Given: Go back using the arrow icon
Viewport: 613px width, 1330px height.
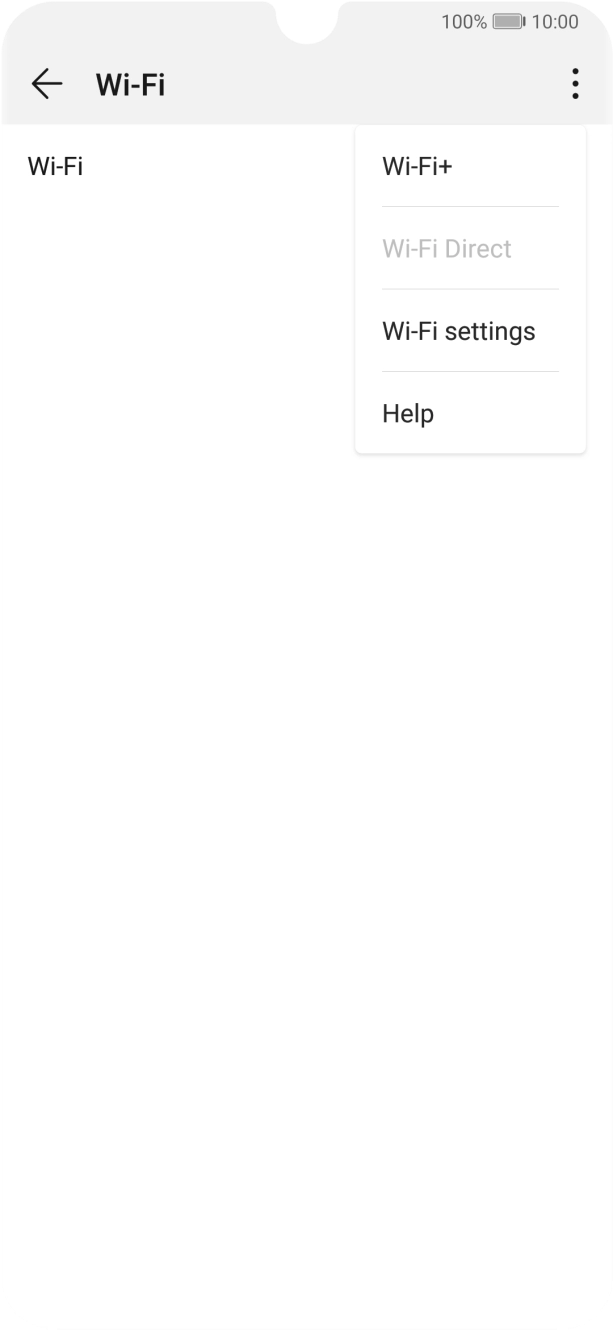Looking at the screenshot, I should pyautogui.click(x=47, y=85).
